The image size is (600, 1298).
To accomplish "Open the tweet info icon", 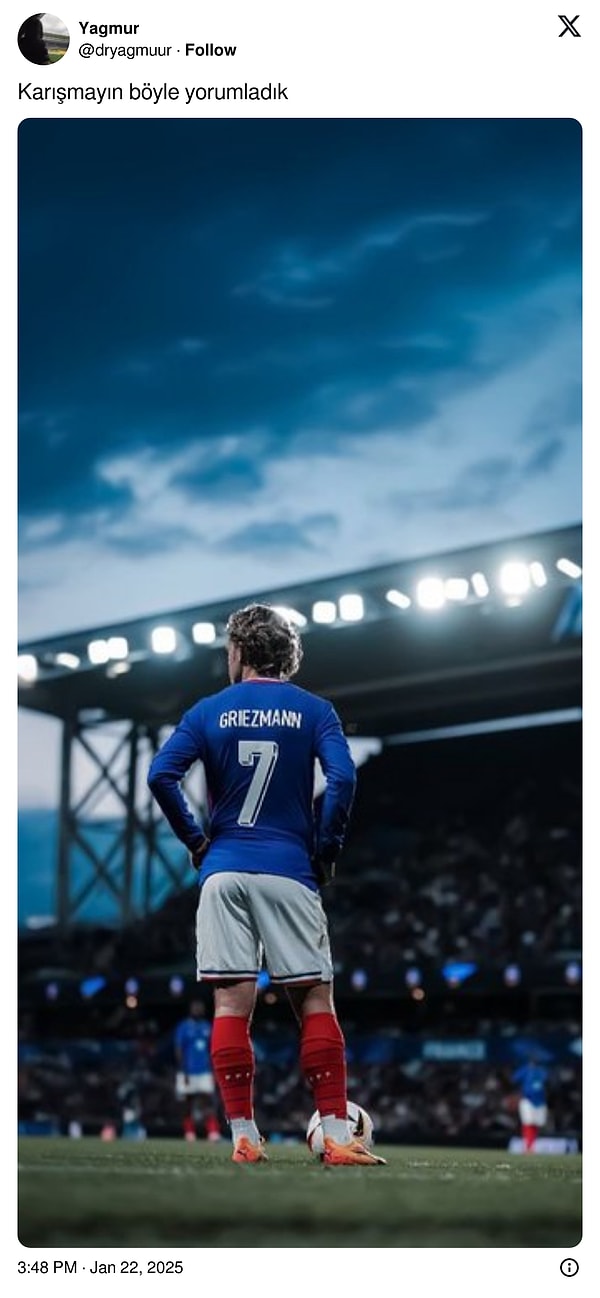I will pos(569,1267).
